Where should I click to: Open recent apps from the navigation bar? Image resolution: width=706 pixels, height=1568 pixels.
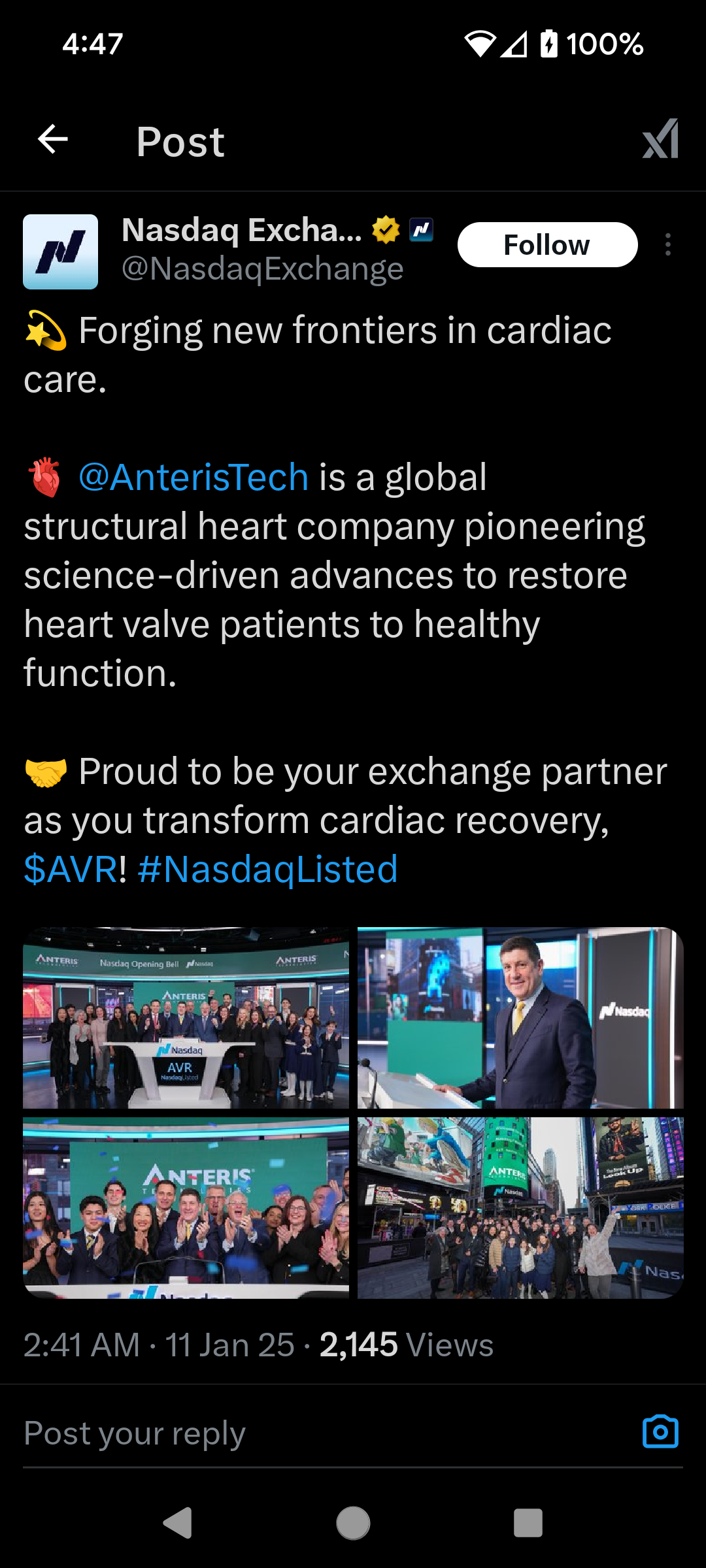528,1523
